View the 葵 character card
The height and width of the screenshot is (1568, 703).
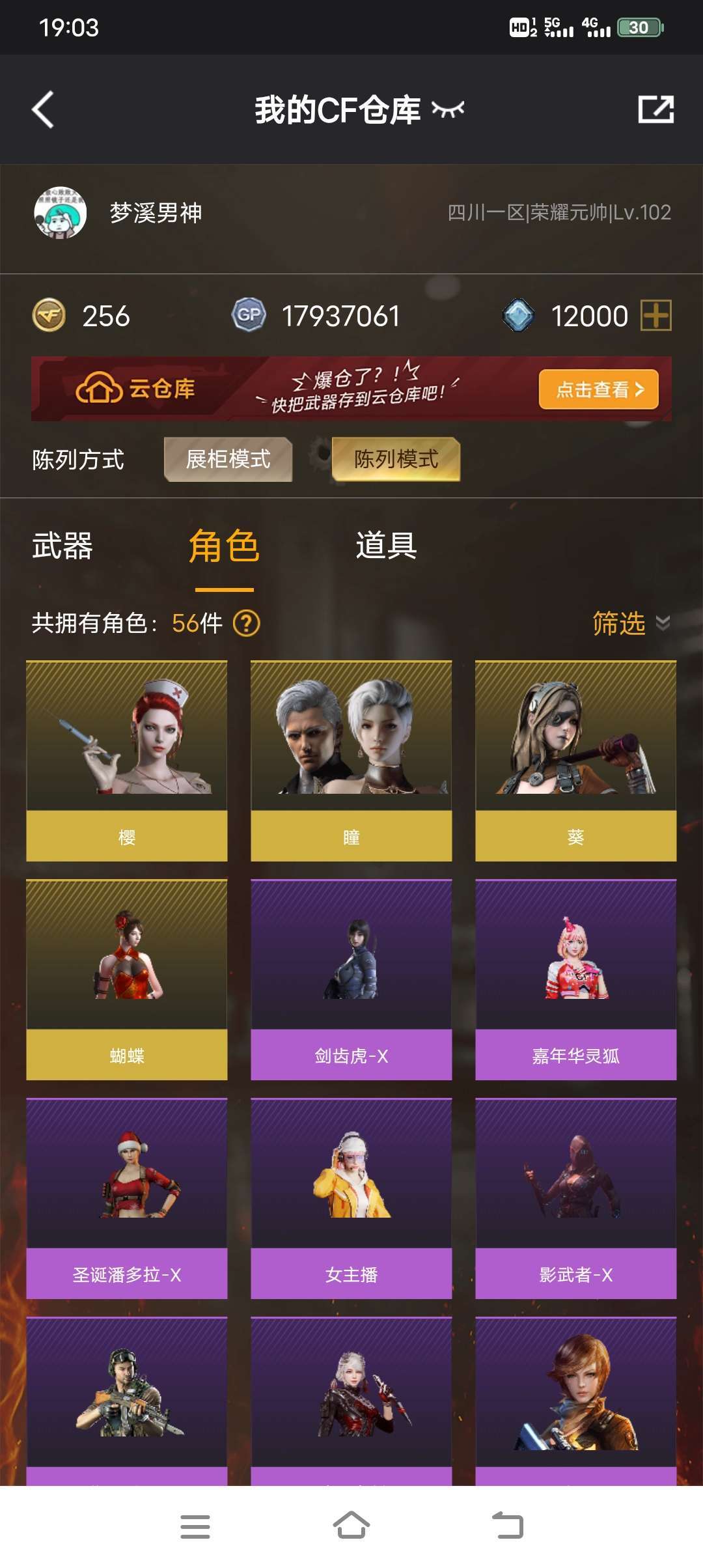tap(576, 761)
